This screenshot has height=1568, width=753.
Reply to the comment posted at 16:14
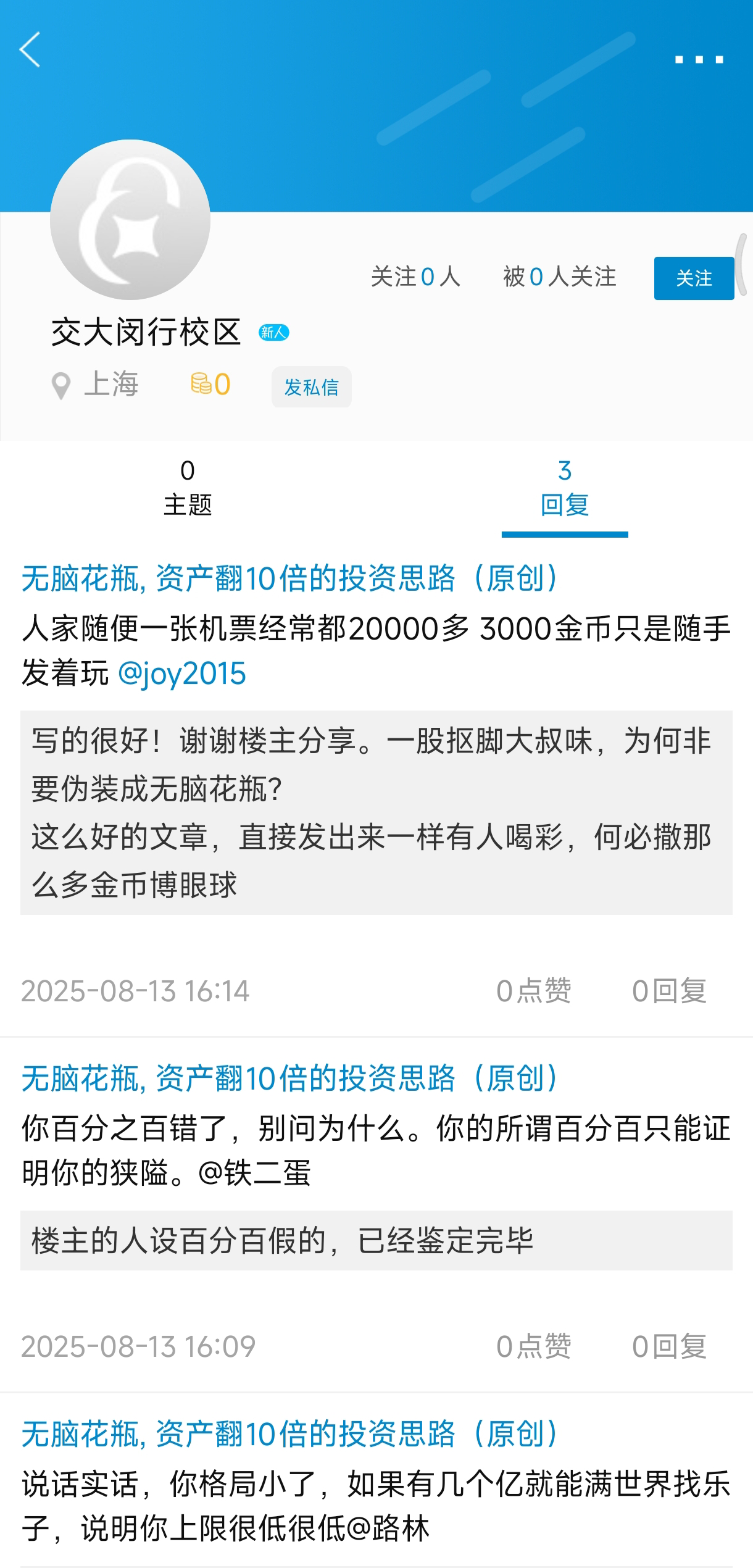click(669, 991)
